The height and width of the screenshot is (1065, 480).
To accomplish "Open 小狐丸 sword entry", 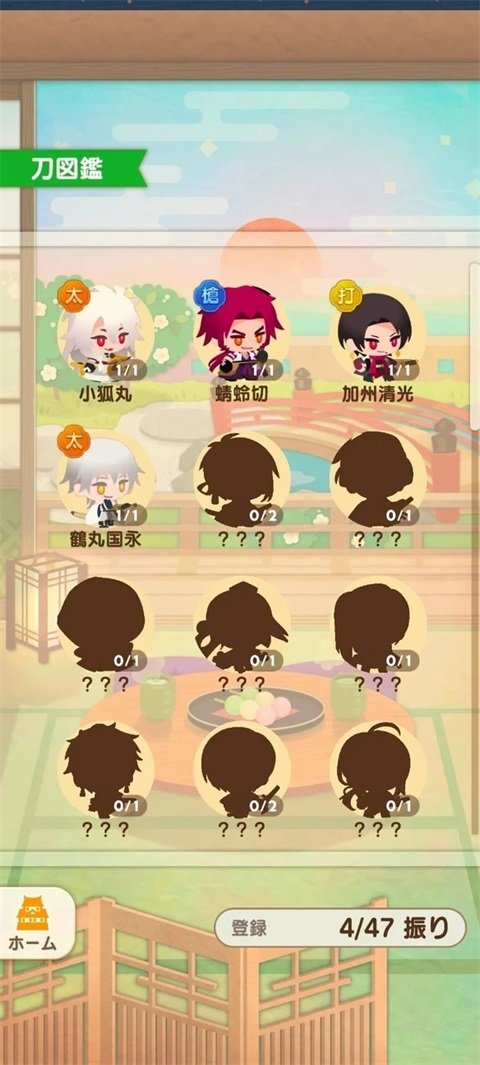I will (x=105, y=344).
